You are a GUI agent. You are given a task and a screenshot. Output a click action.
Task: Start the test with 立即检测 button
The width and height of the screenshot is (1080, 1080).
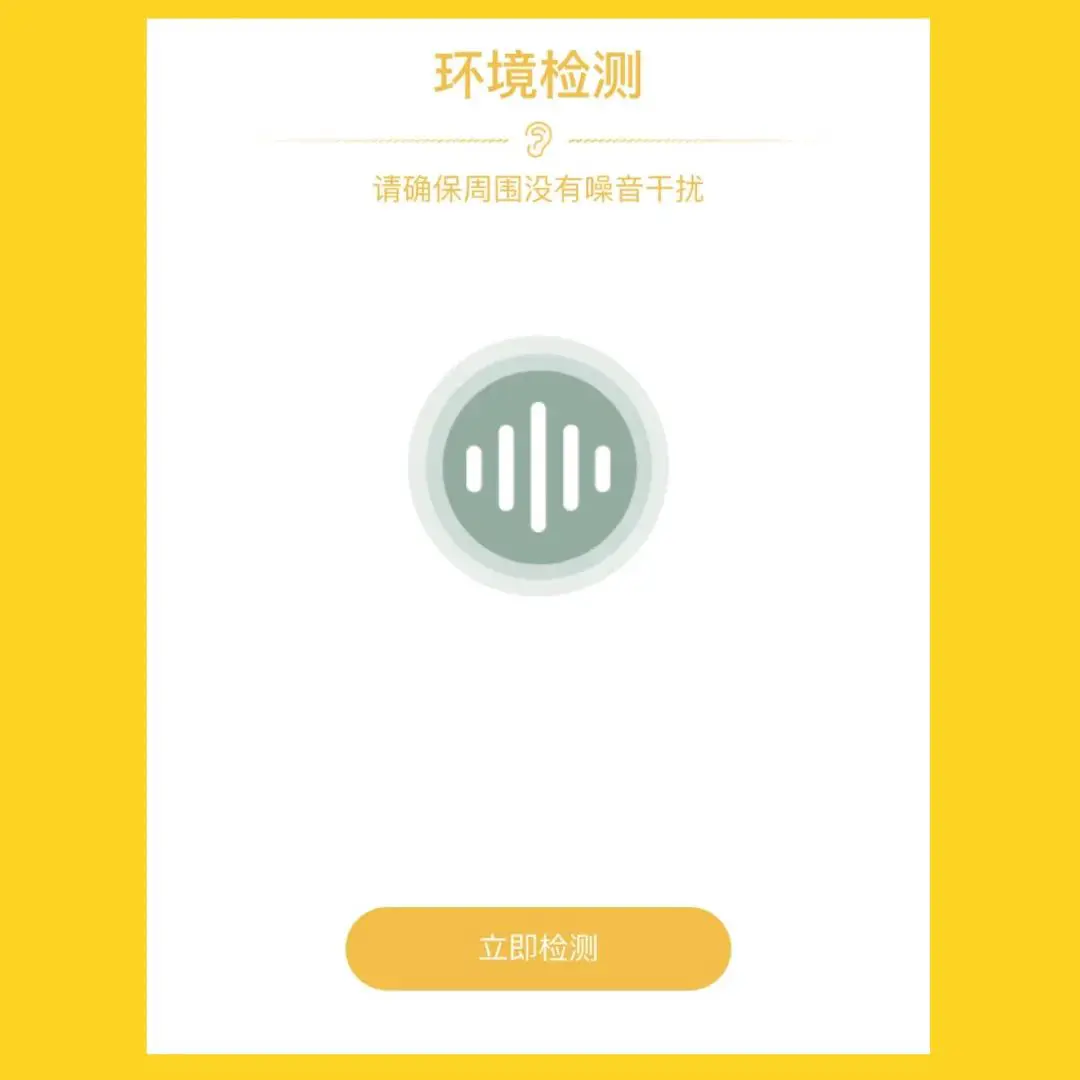[538, 948]
